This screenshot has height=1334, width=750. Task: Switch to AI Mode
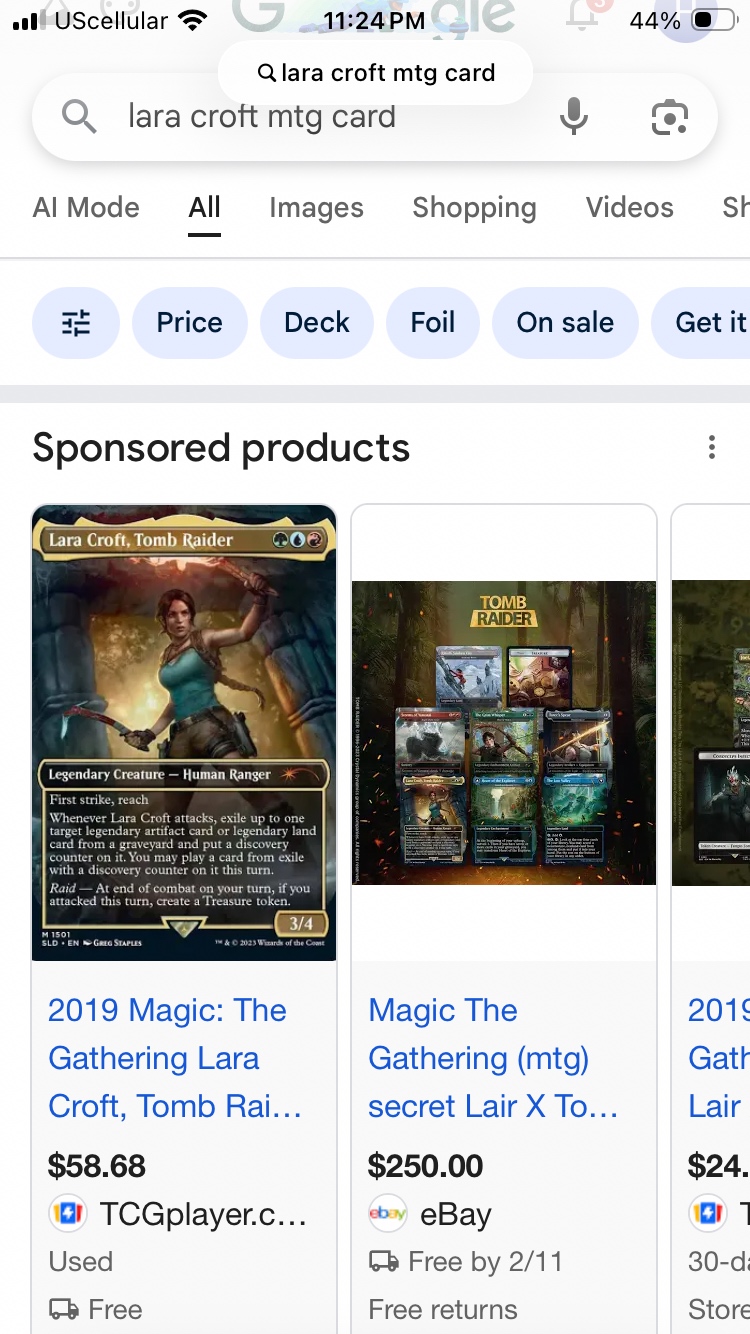click(x=86, y=208)
